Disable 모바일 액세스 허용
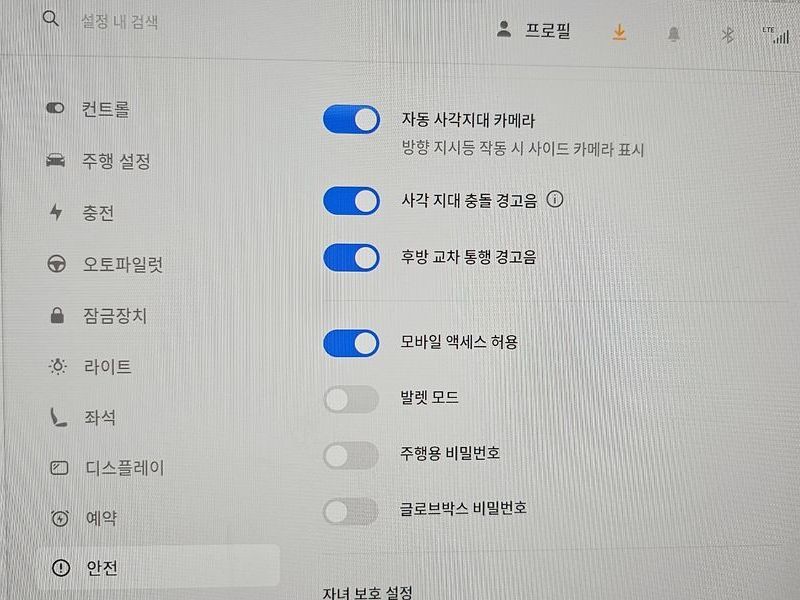 (351, 343)
